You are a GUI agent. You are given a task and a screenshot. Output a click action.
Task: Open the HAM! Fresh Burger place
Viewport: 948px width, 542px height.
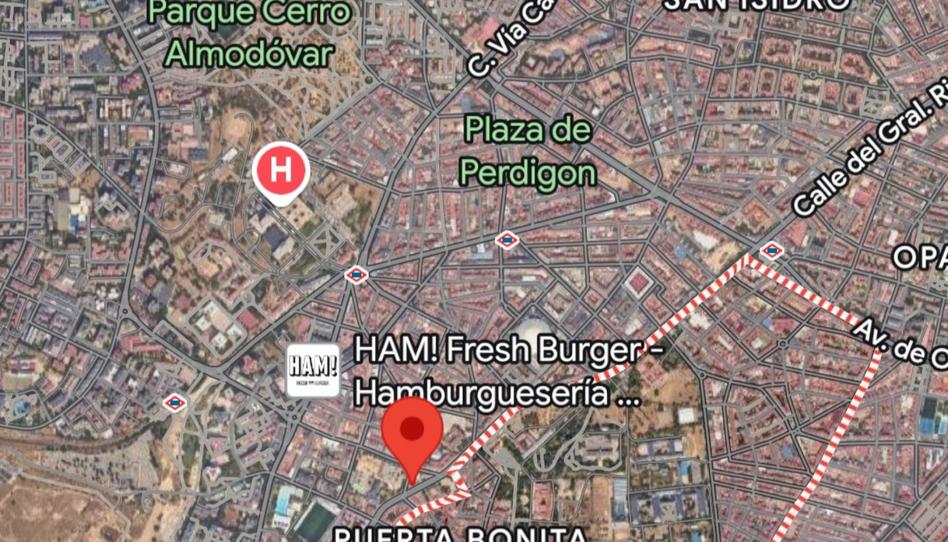pyautogui.click(x=313, y=371)
